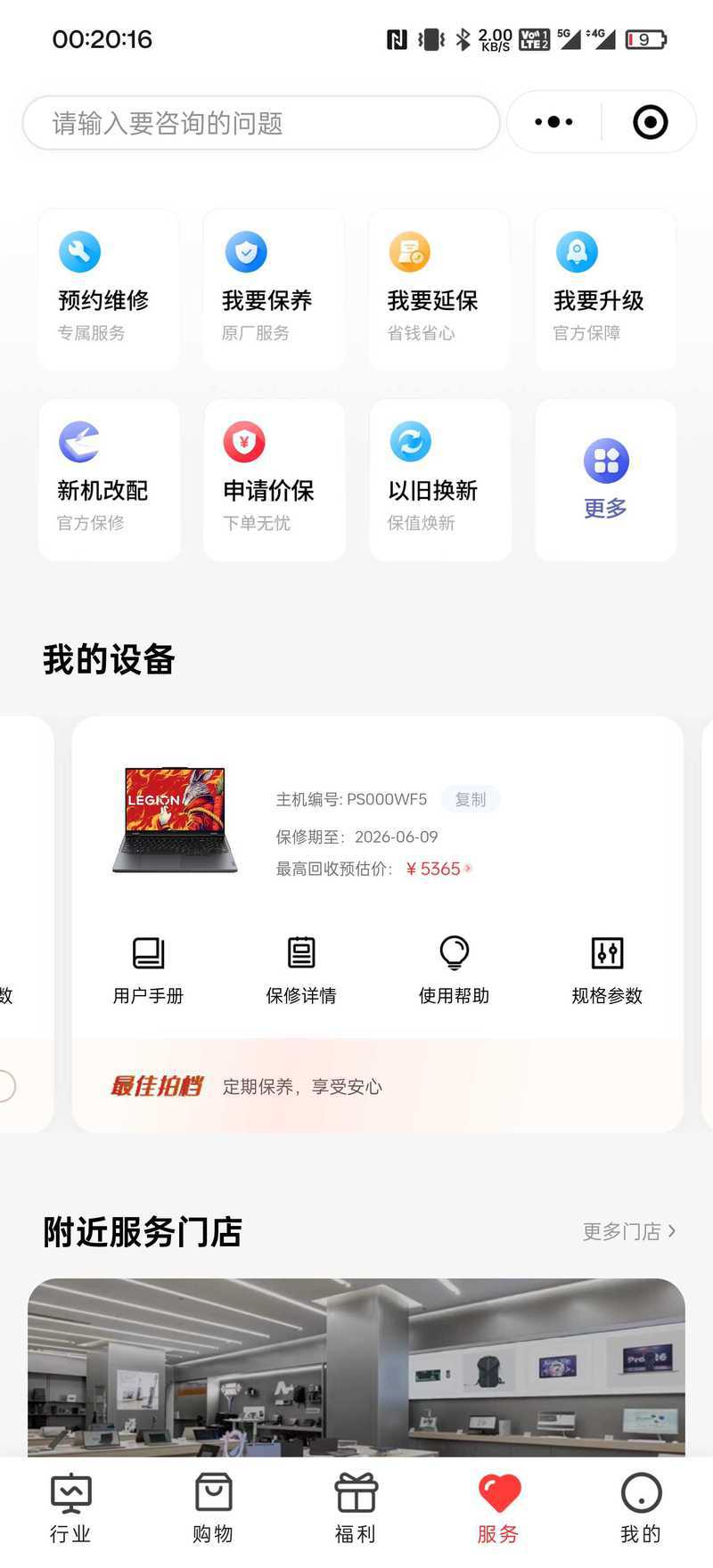Viewport: 713px width, 1568px height.
Task: View the highest recycle estimate ¥5365
Action: (438, 869)
